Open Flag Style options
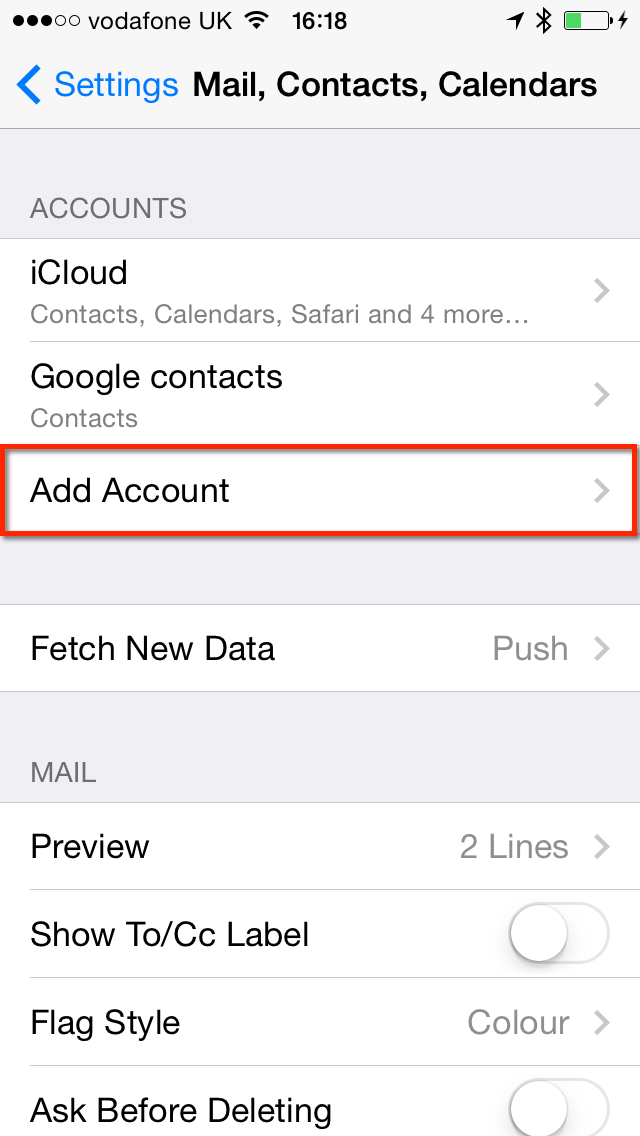 click(x=320, y=1023)
